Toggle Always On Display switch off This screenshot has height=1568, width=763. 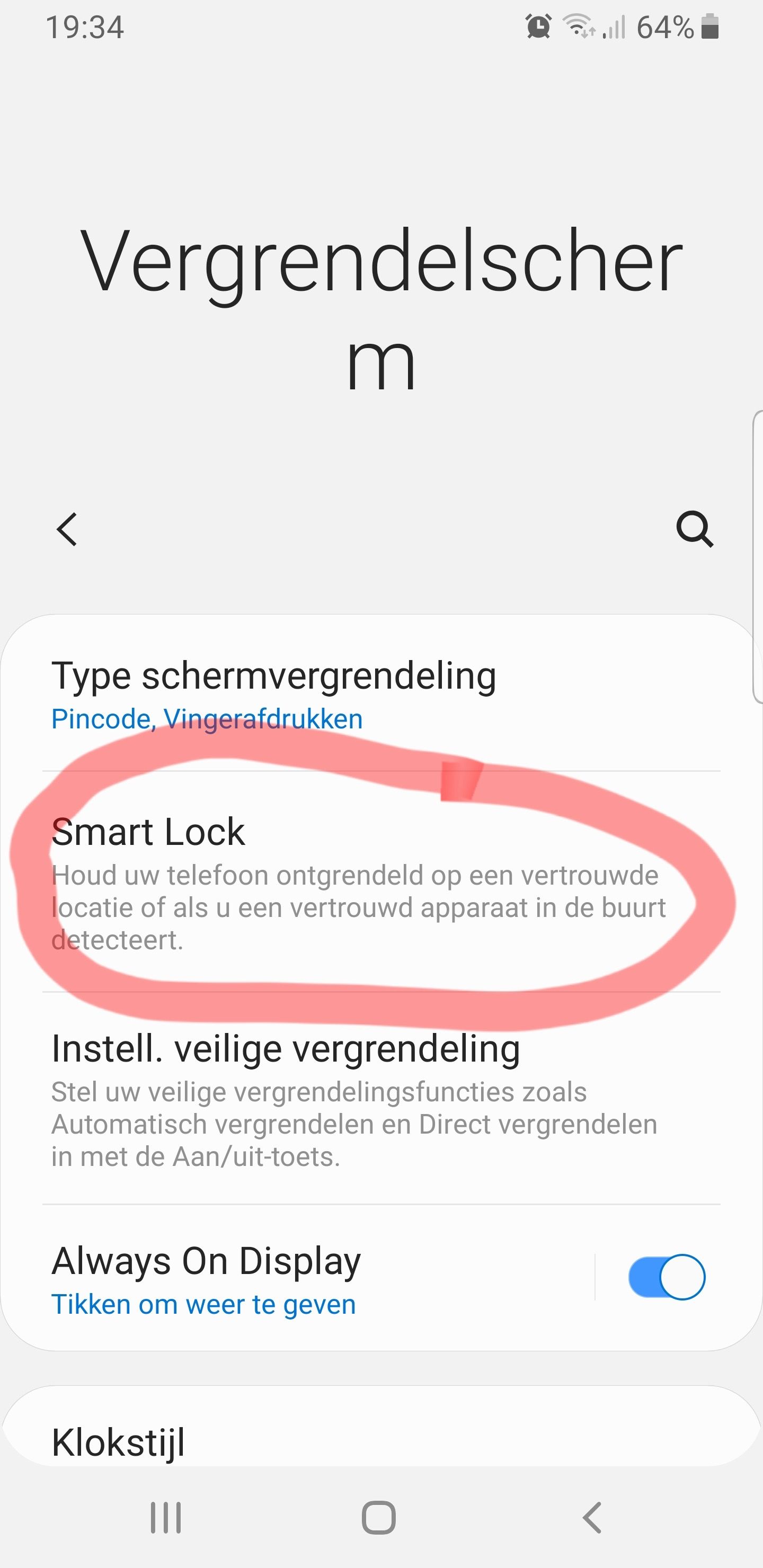coord(666,1277)
